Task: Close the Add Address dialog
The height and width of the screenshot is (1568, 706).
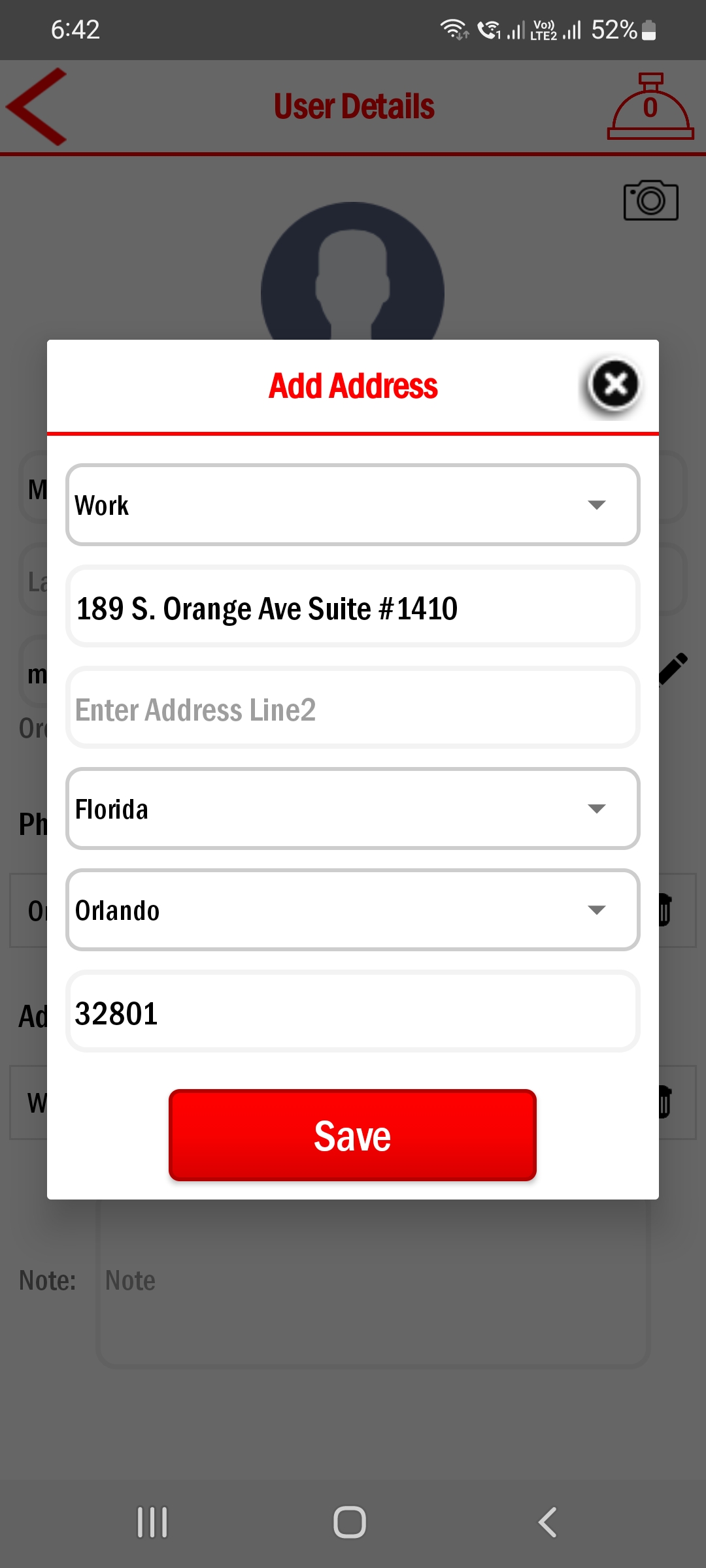Action: 614,385
